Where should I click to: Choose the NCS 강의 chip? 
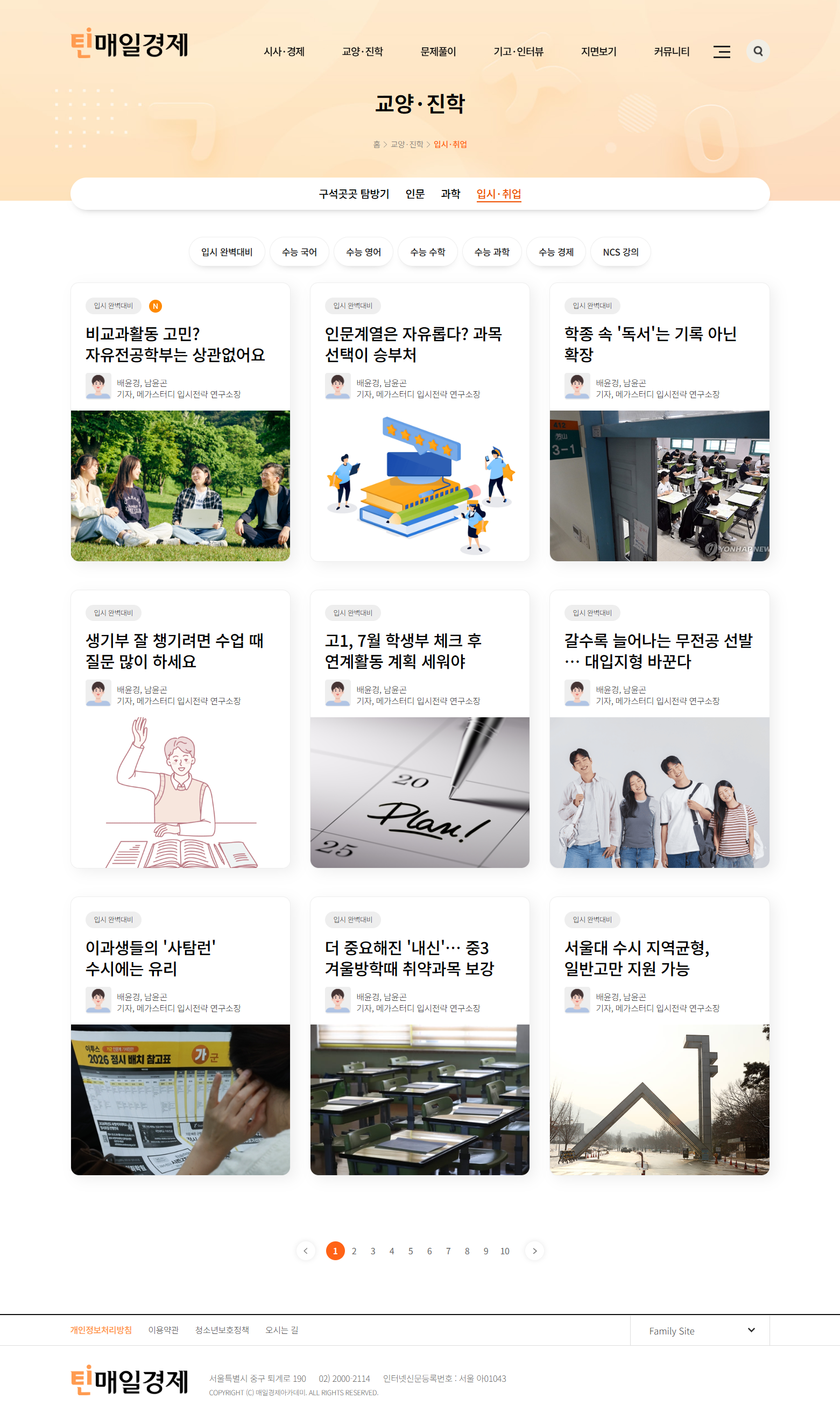(x=620, y=252)
